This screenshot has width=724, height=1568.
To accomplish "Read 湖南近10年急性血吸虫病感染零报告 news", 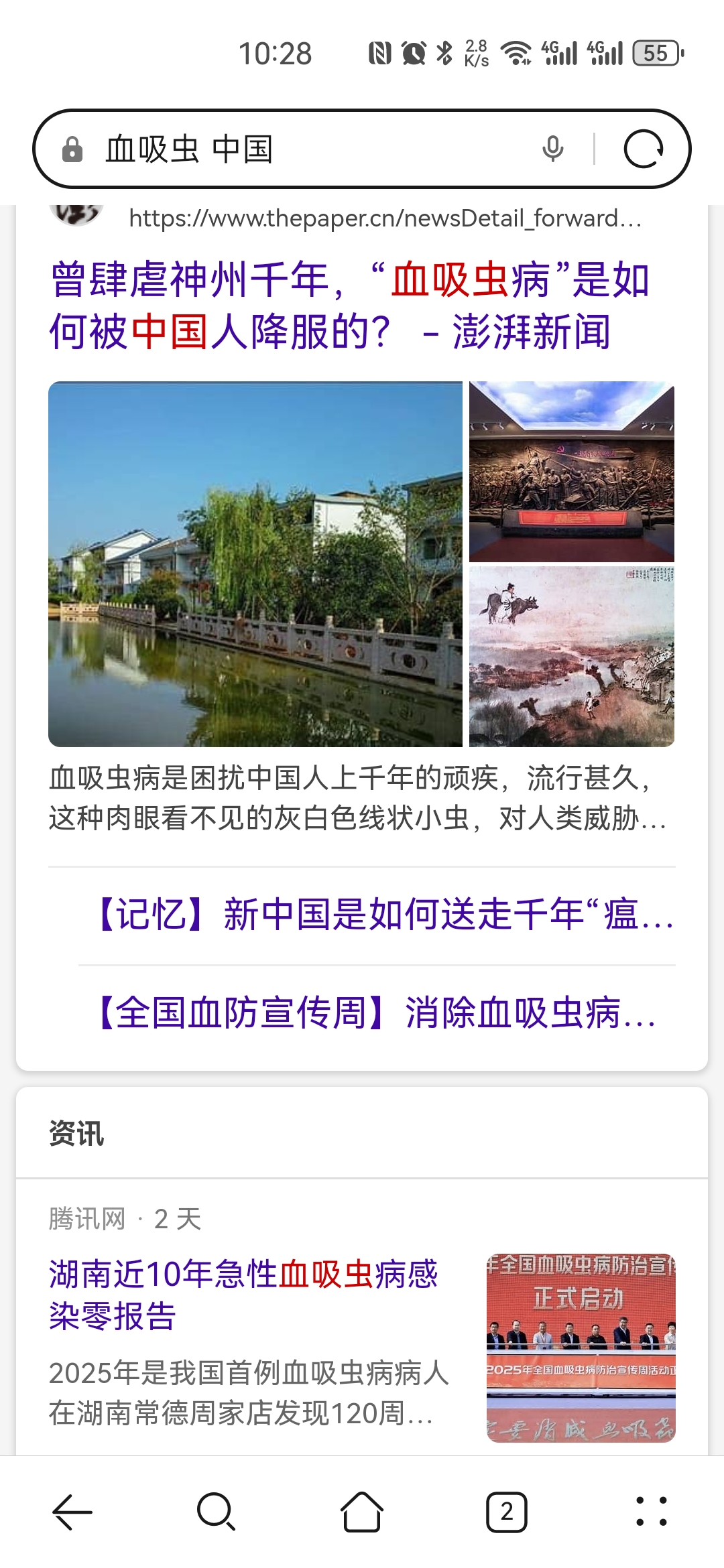I will 243,1295.
